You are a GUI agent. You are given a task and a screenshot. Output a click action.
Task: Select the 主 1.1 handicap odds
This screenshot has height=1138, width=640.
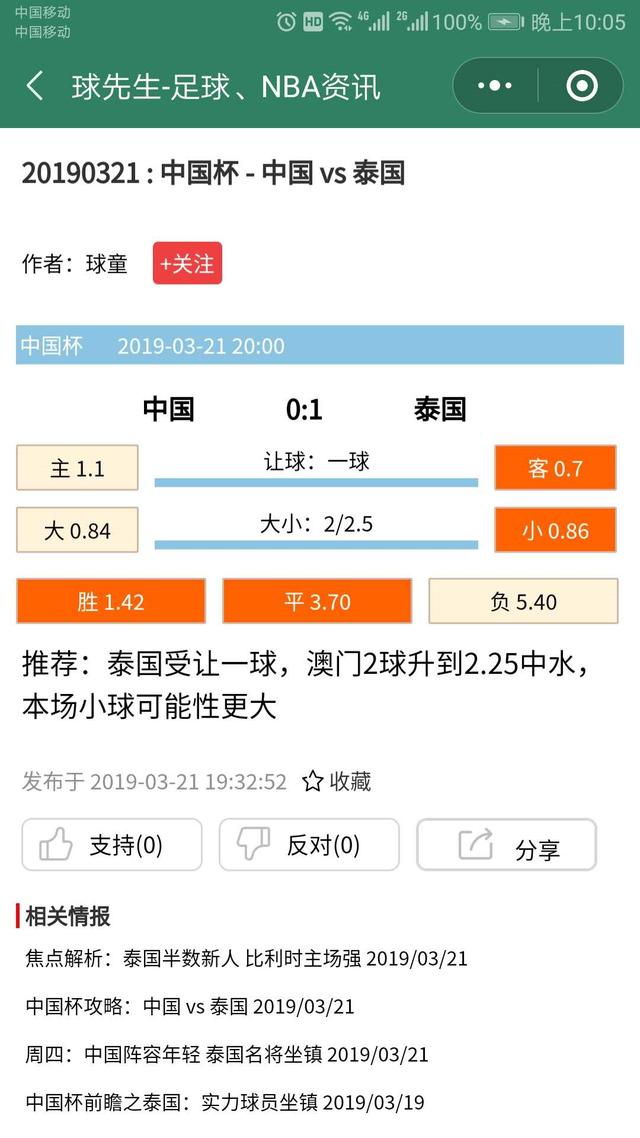(77, 468)
